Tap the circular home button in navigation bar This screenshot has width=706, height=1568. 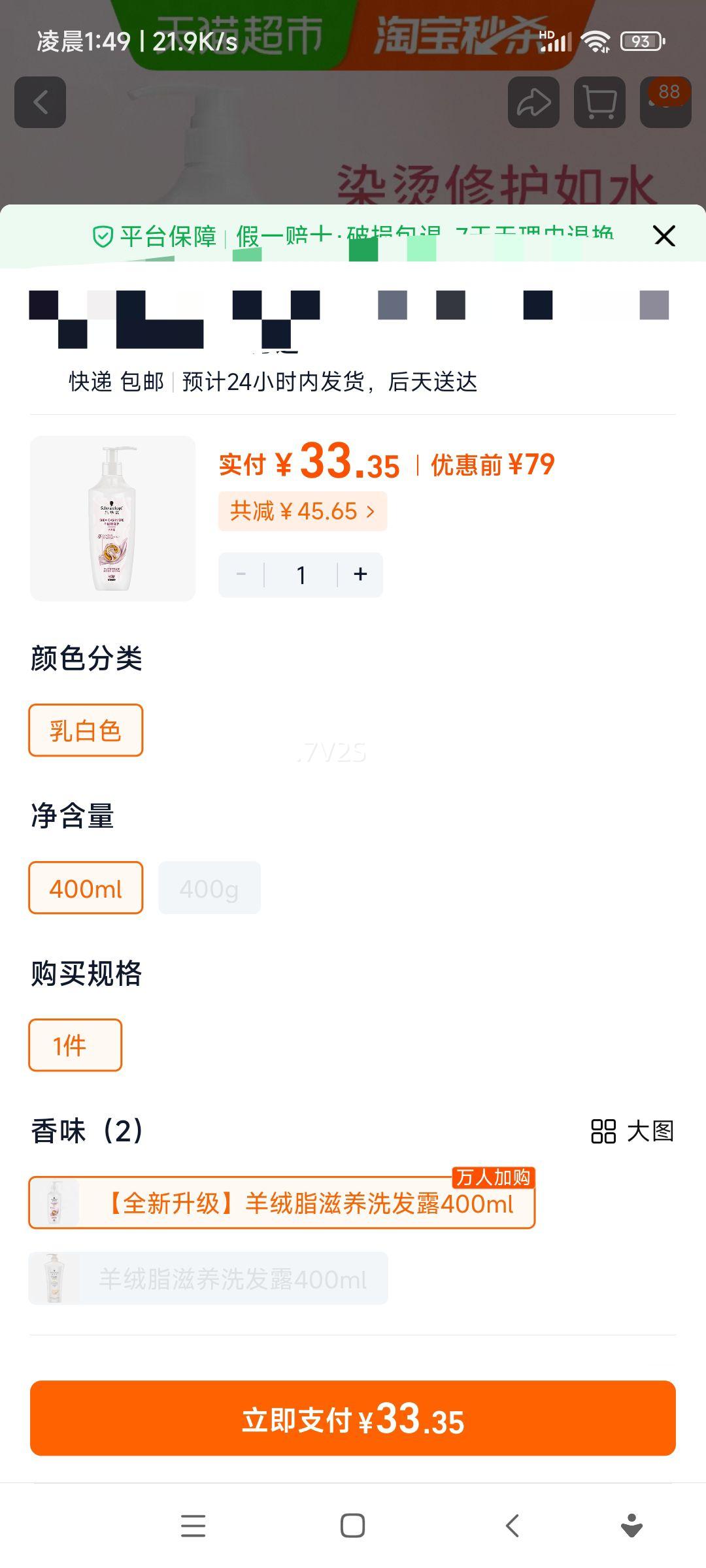pos(352,1526)
